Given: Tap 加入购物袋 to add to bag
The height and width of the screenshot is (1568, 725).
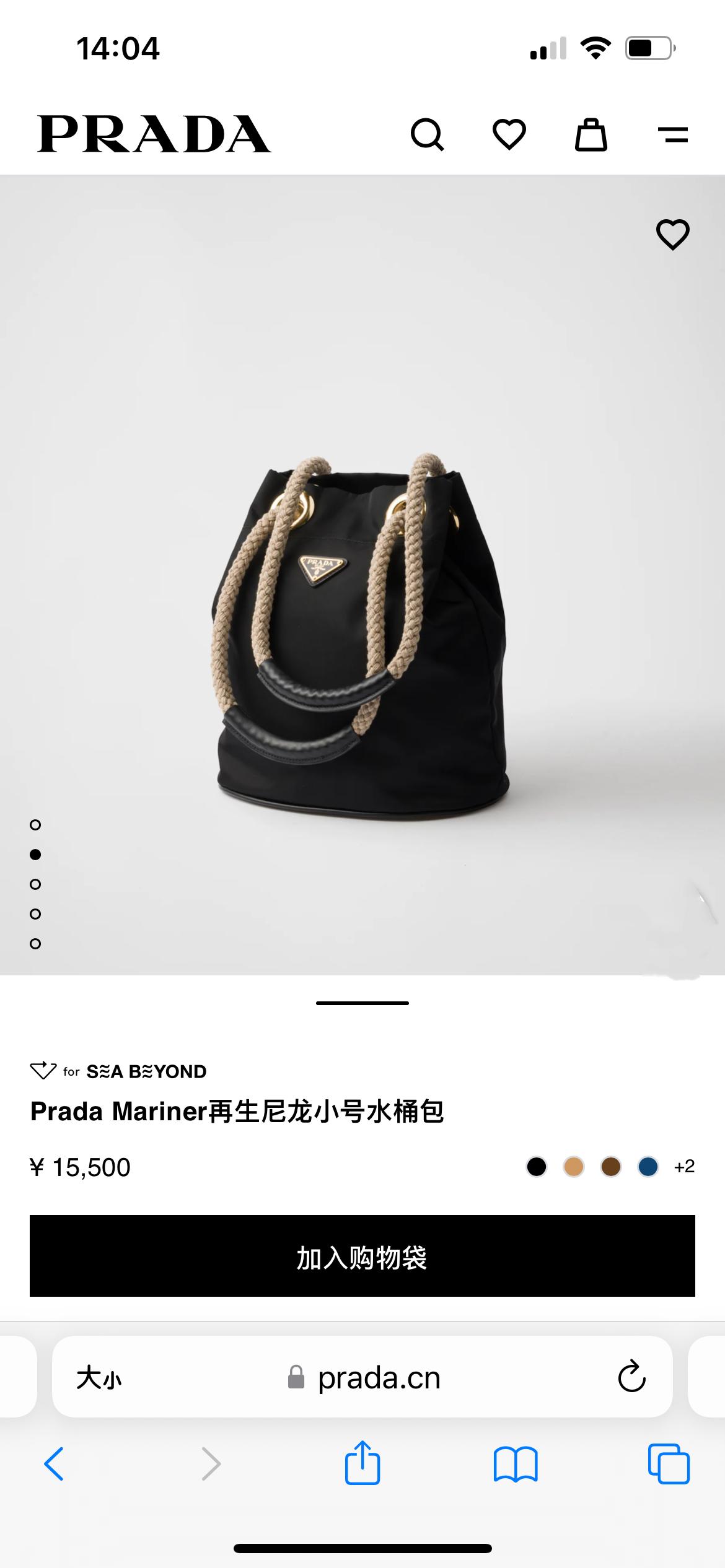Looking at the screenshot, I should tap(362, 1256).
